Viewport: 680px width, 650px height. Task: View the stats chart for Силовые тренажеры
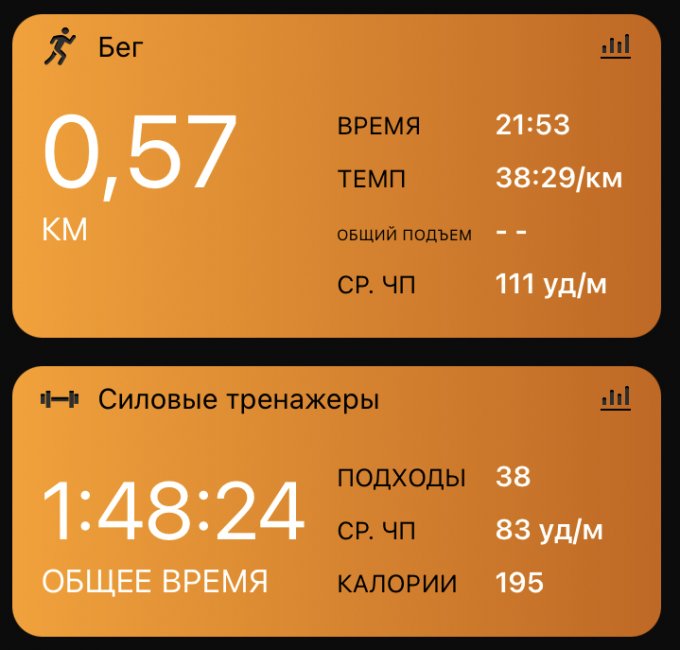pos(615,399)
